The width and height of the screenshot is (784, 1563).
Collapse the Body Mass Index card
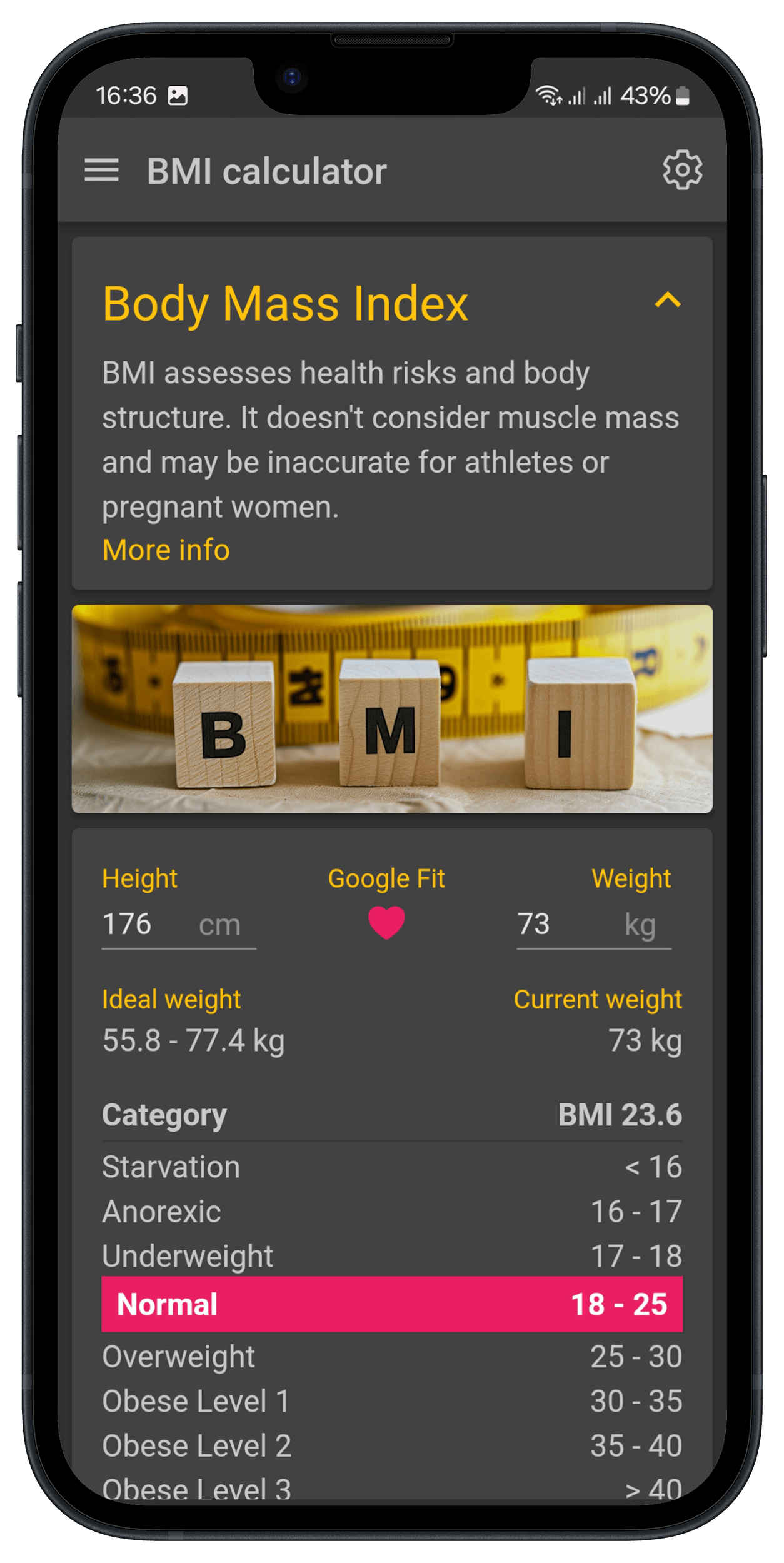[x=667, y=301]
